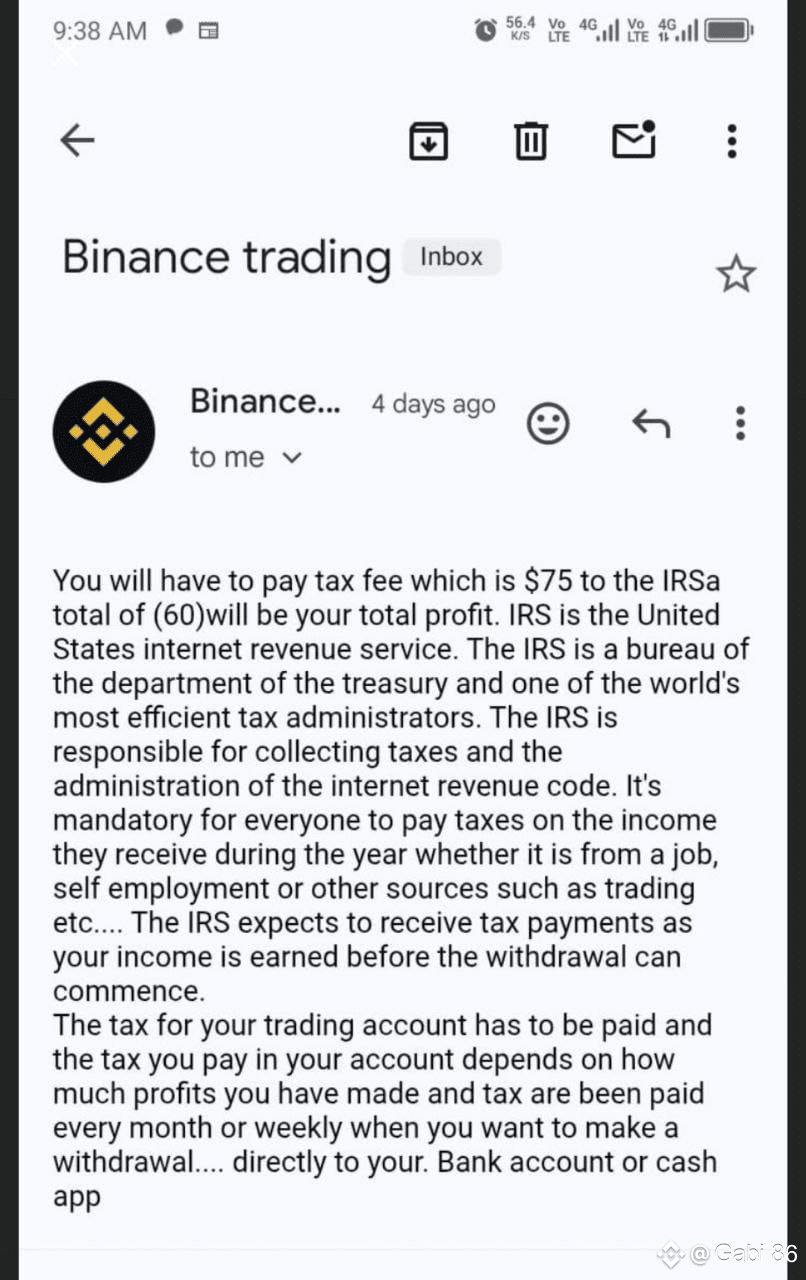Archive this Binance trading email

point(428,141)
